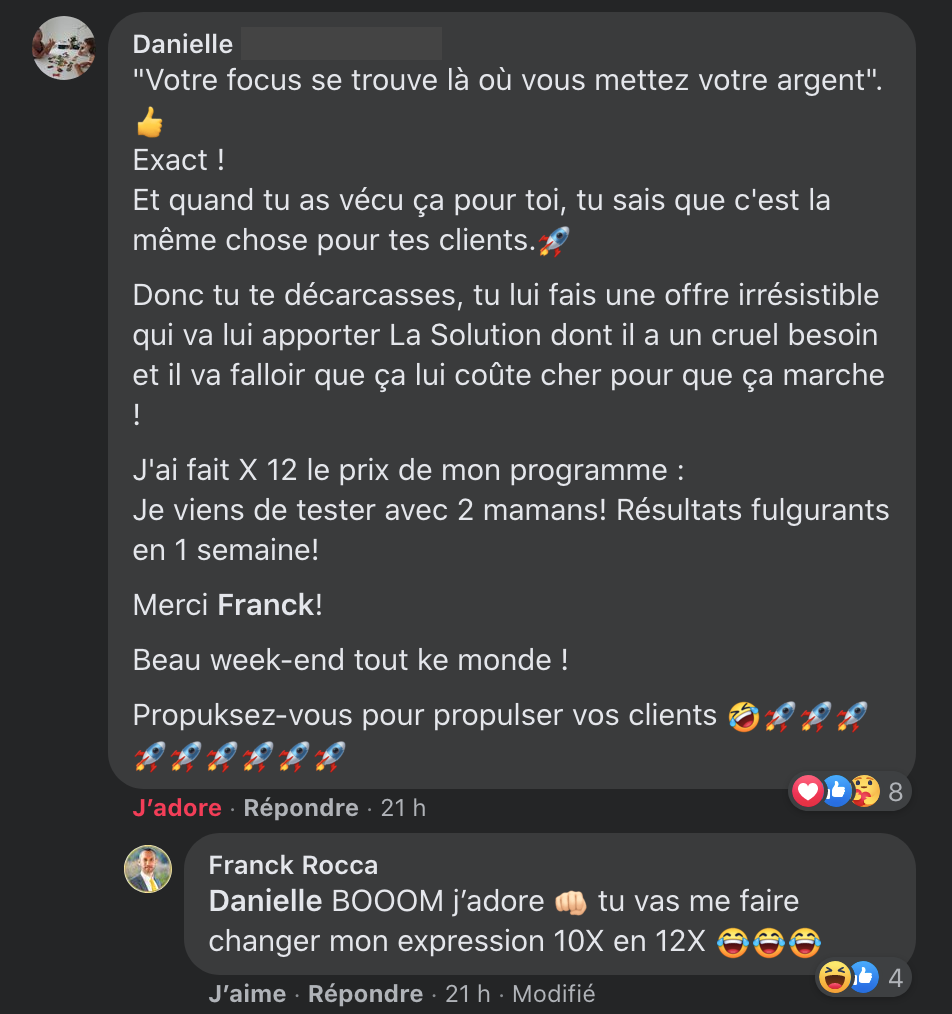952x1014 pixels.
Task: Open the Danielle mention in Franck's reply
Action: point(265,901)
